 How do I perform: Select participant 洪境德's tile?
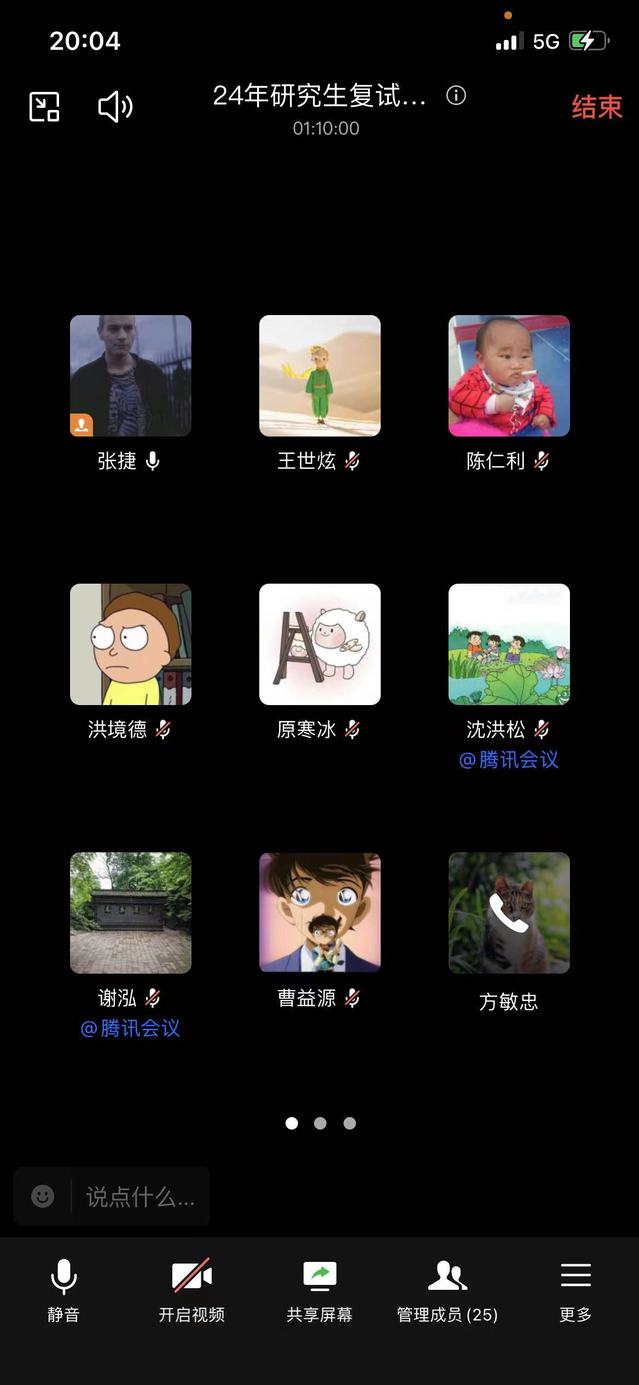pos(131,644)
